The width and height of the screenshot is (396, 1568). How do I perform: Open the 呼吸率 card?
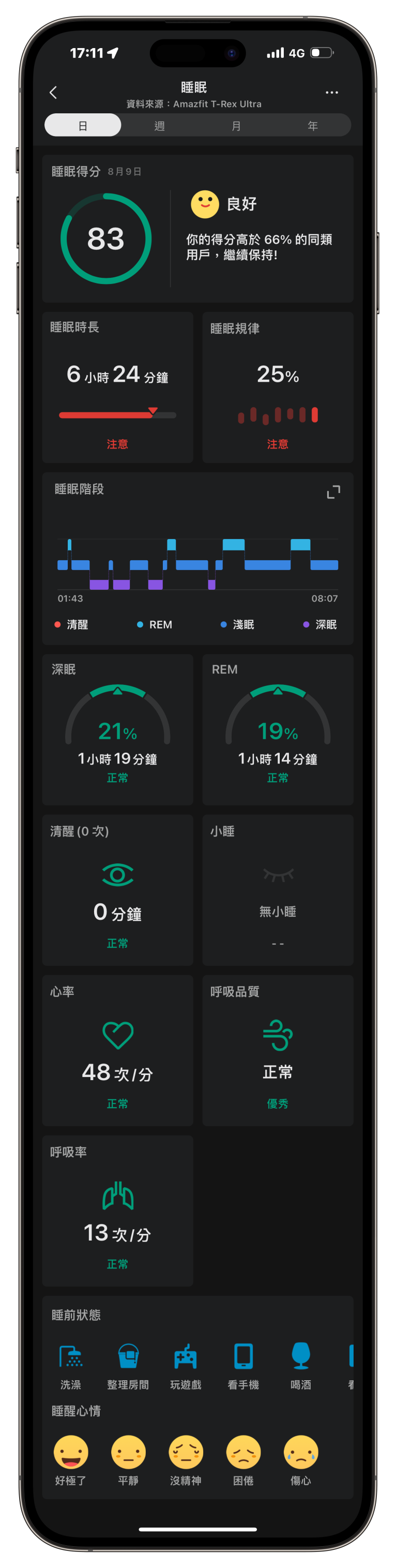click(117, 1211)
